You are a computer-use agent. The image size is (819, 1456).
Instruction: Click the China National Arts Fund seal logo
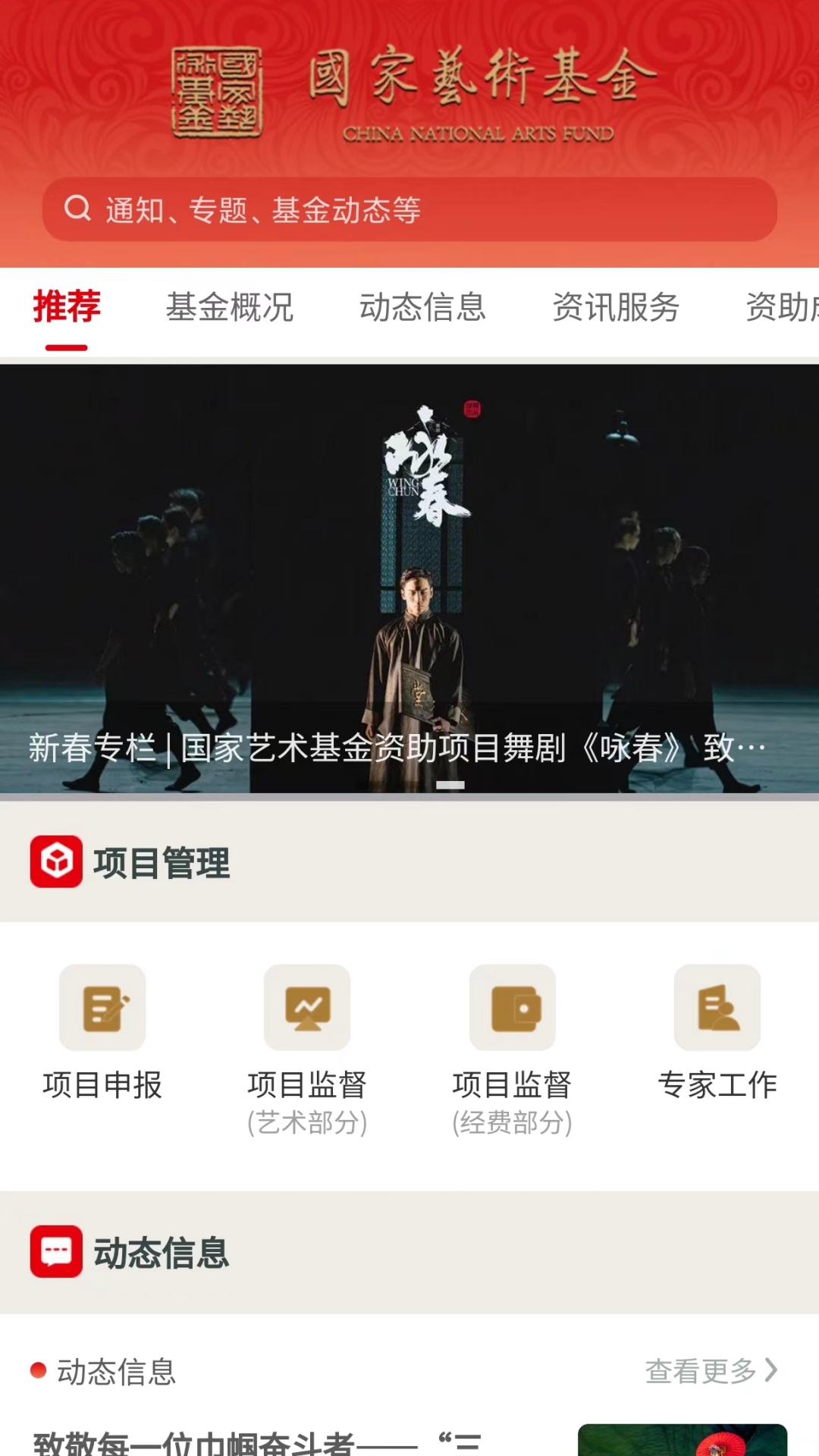[218, 91]
